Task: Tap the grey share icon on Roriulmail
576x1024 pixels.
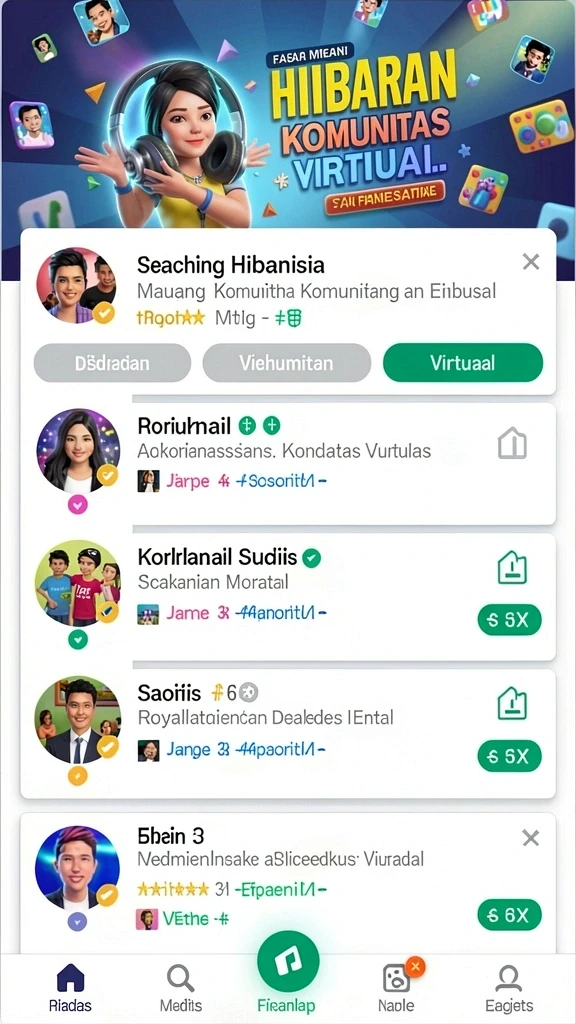Action: tap(512, 445)
